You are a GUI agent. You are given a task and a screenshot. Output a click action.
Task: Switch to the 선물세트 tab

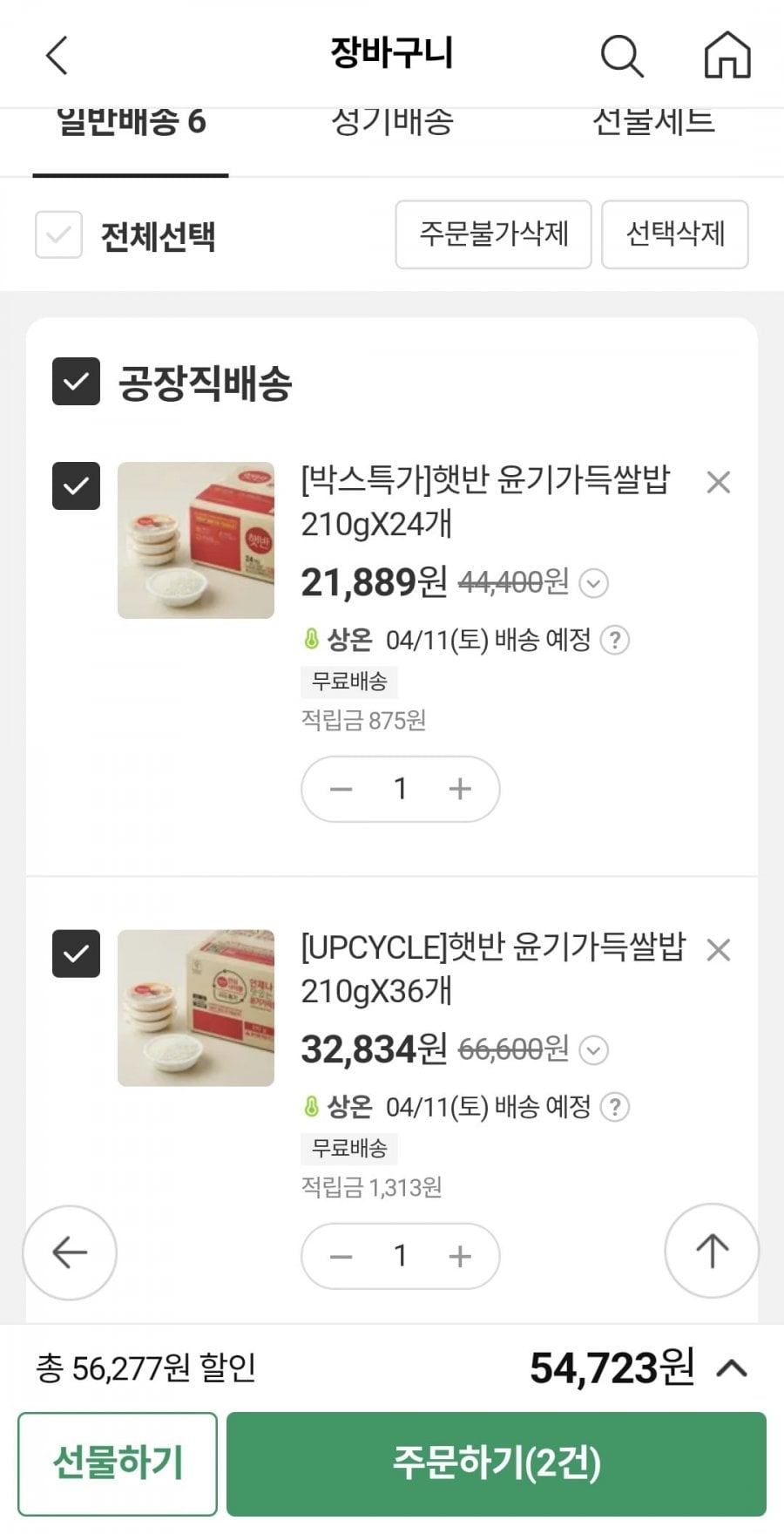click(653, 122)
